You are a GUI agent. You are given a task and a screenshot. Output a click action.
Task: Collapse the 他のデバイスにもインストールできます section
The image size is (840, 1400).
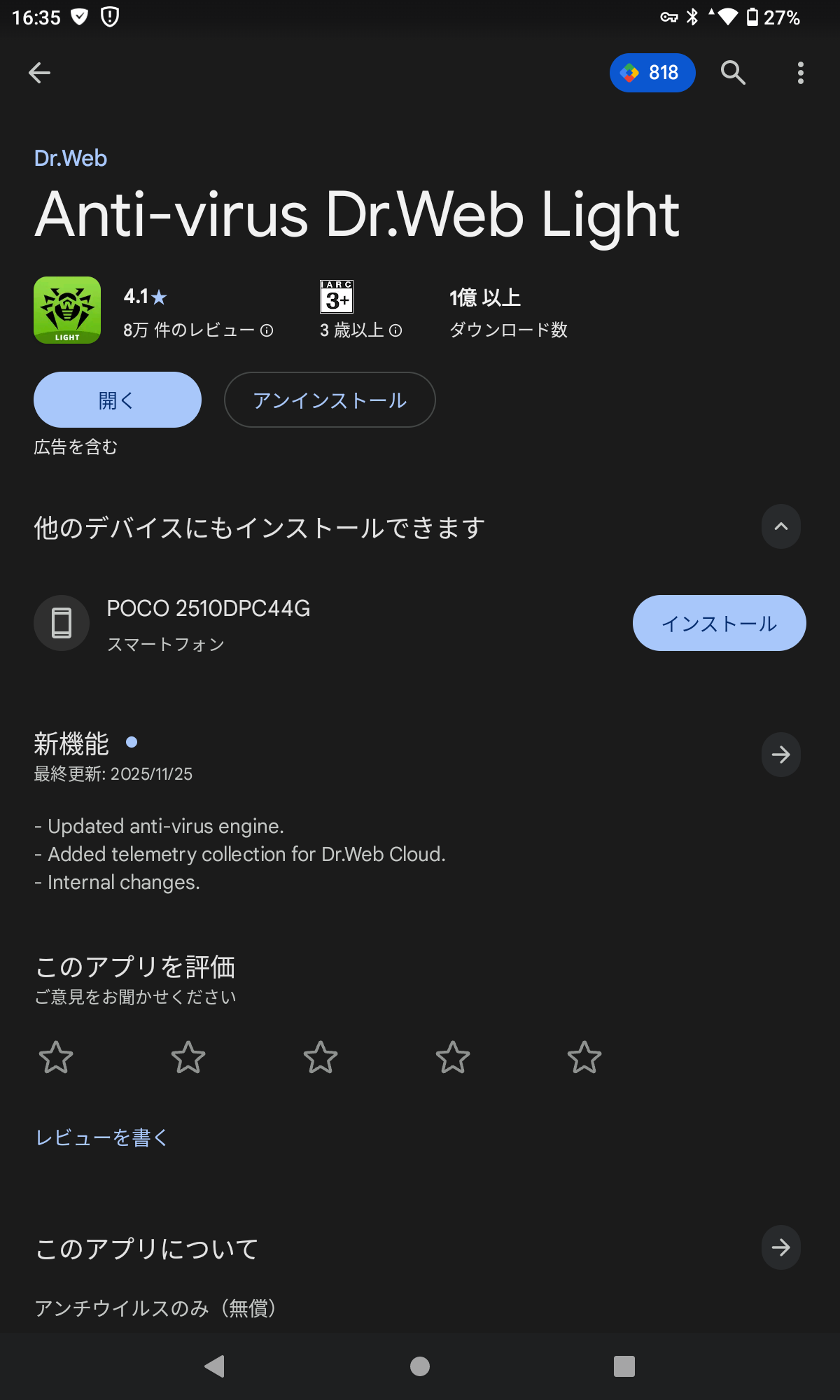tap(780, 526)
